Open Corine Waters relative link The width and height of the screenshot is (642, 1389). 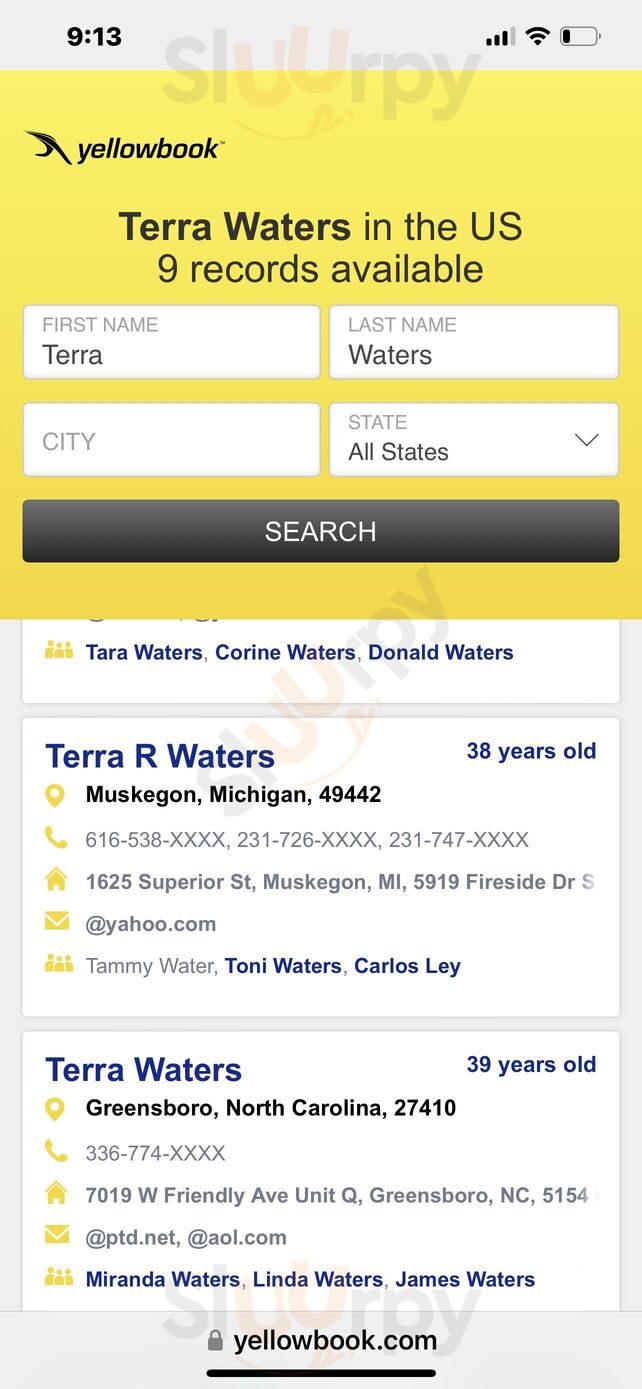coord(285,652)
